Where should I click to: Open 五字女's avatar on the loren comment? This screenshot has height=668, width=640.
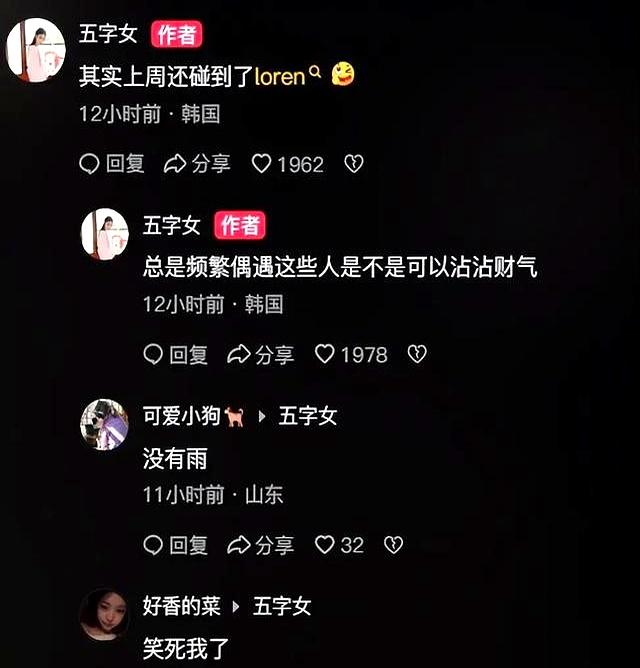(35, 48)
